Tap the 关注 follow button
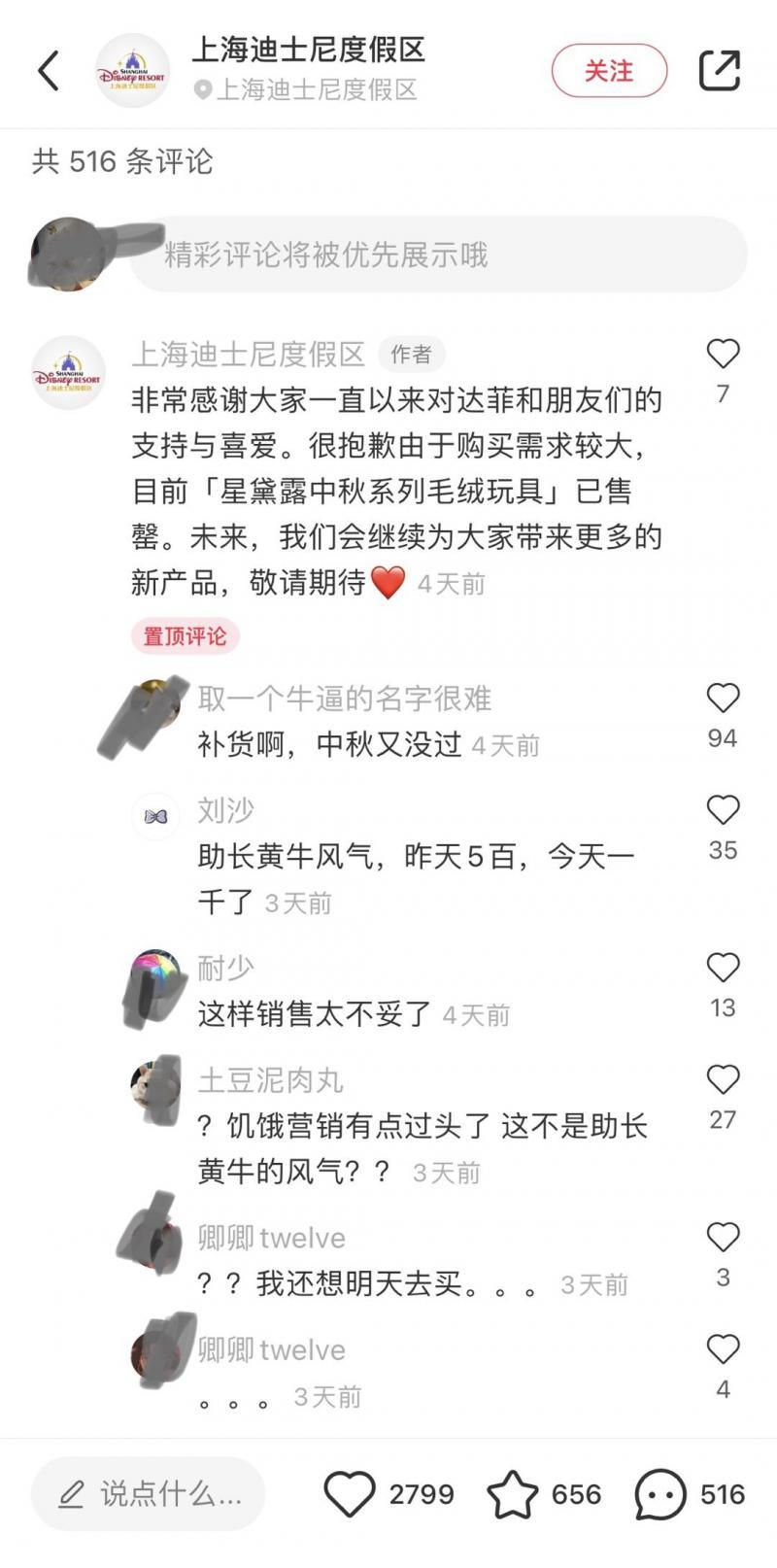Viewport: 777px width, 1568px height. pos(609,71)
